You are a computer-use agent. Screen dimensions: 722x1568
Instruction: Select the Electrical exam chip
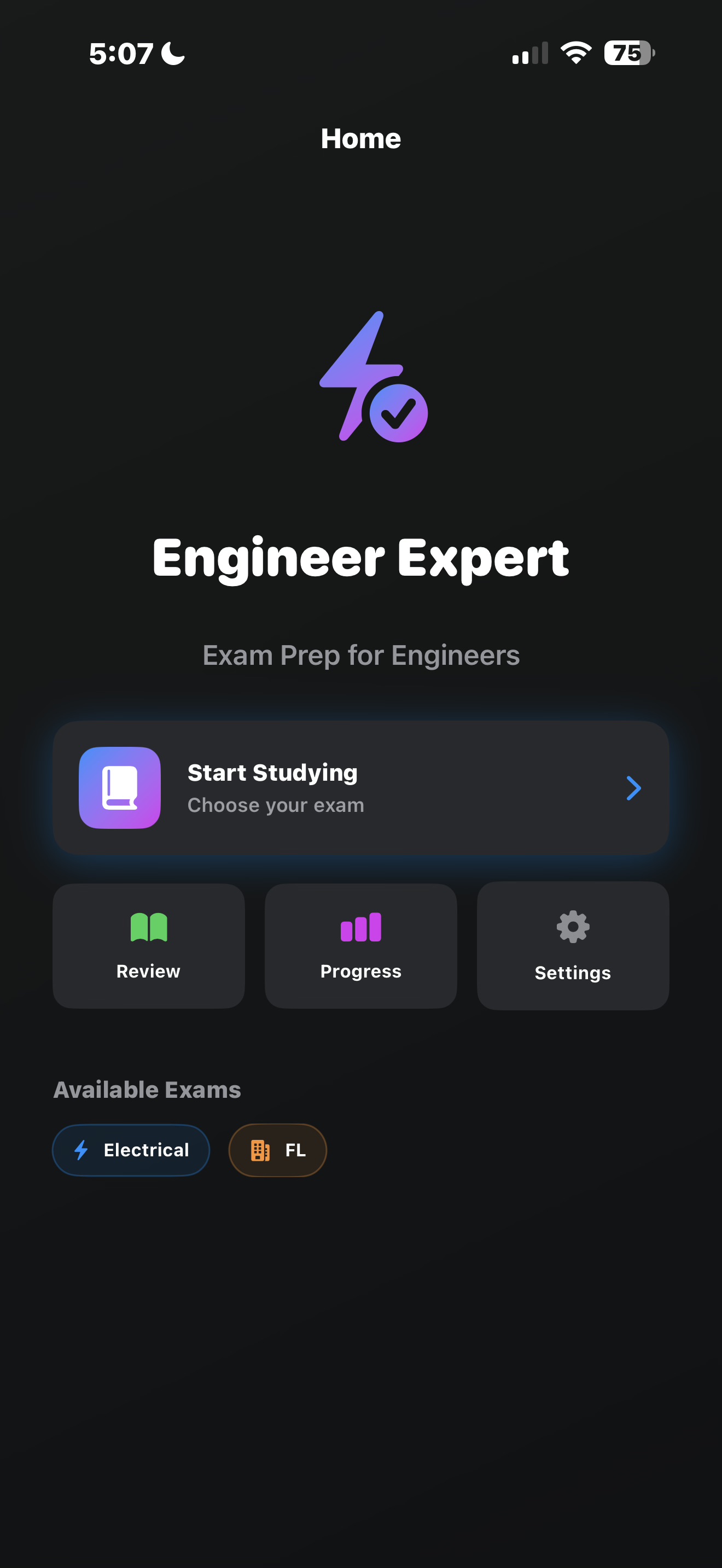click(x=130, y=1149)
